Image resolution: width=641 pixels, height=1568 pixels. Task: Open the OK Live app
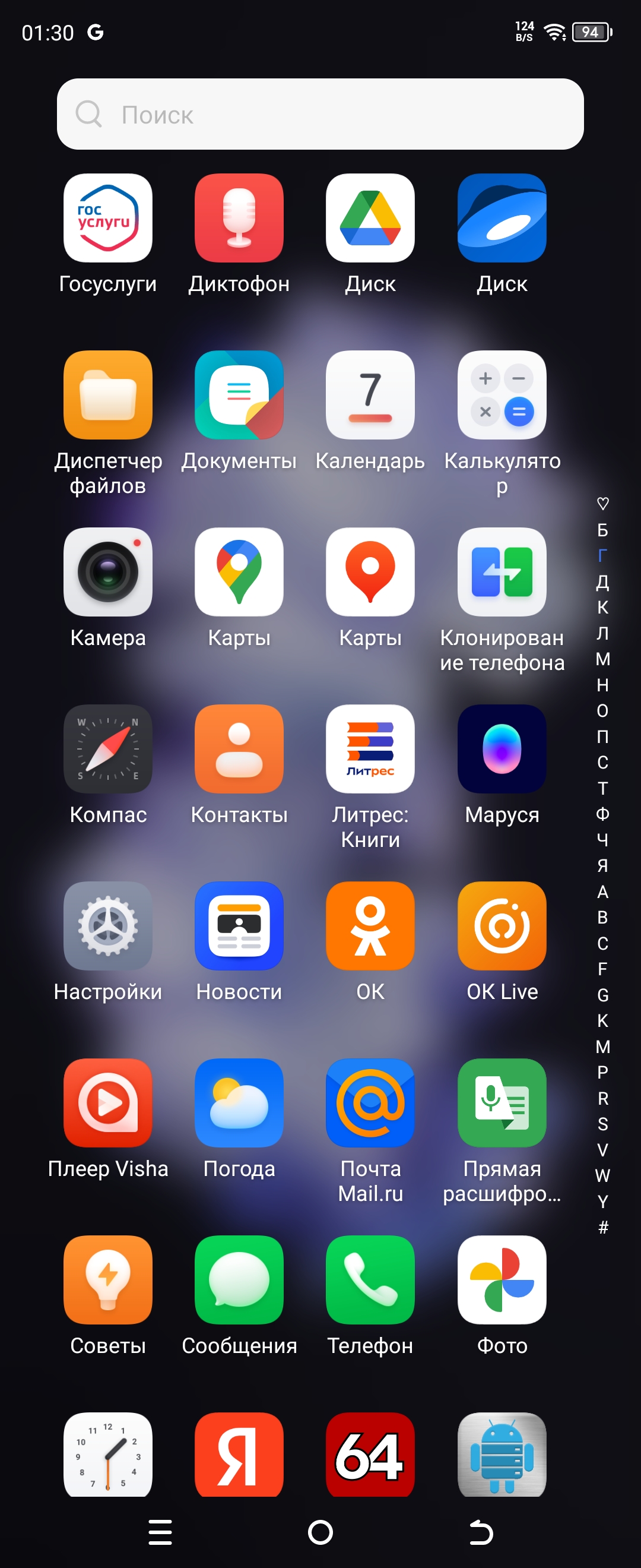pos(502,926)
